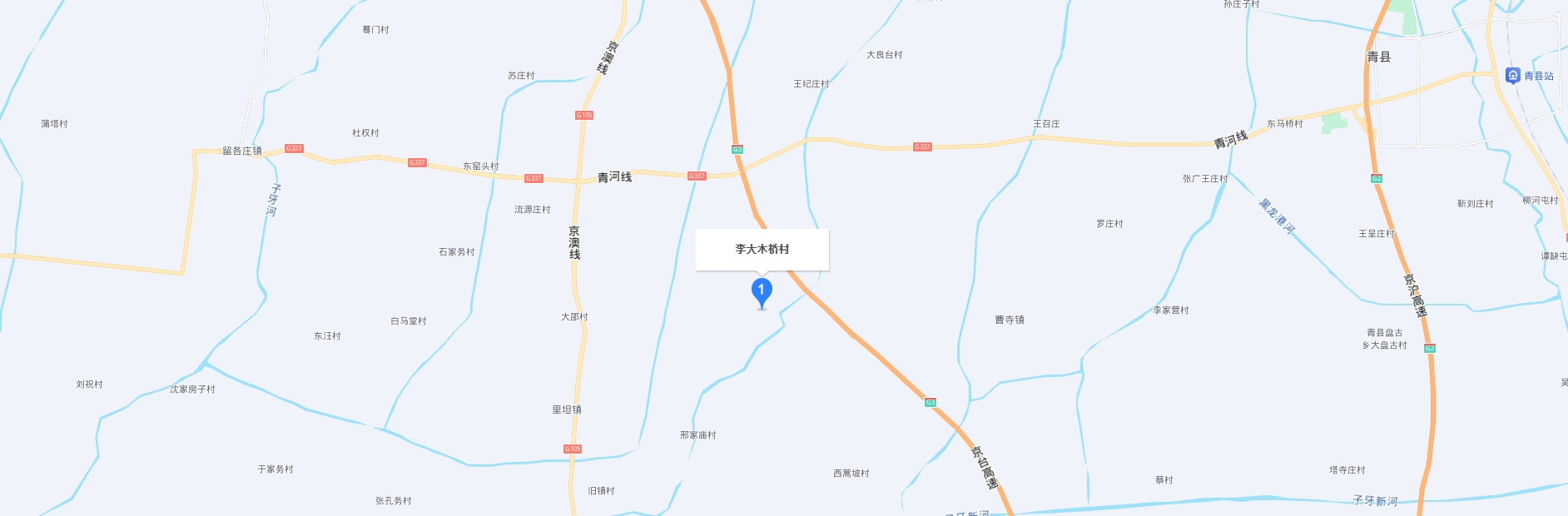Open the 李大木桥村 info label
Viewport: 1568px width, 516px height.
[762, 249]
